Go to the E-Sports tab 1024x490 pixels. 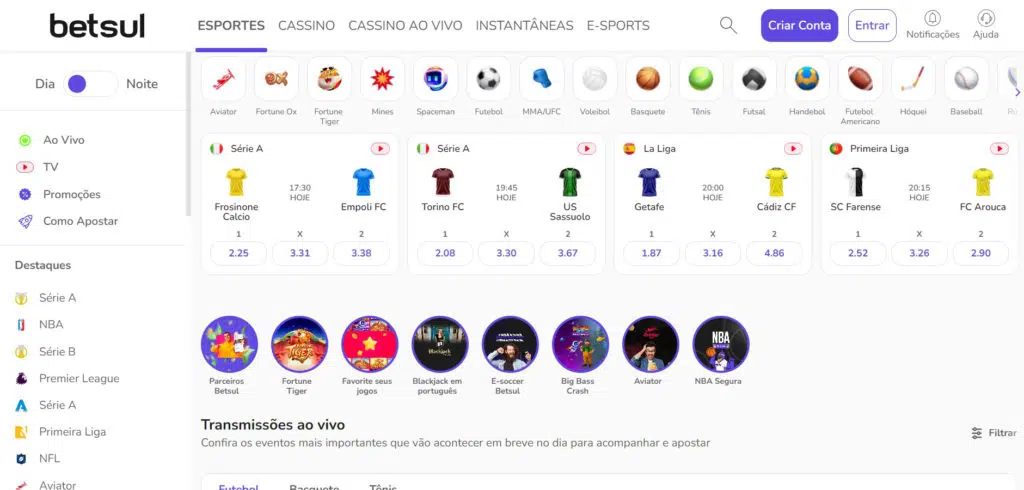(x=618, y=26)
